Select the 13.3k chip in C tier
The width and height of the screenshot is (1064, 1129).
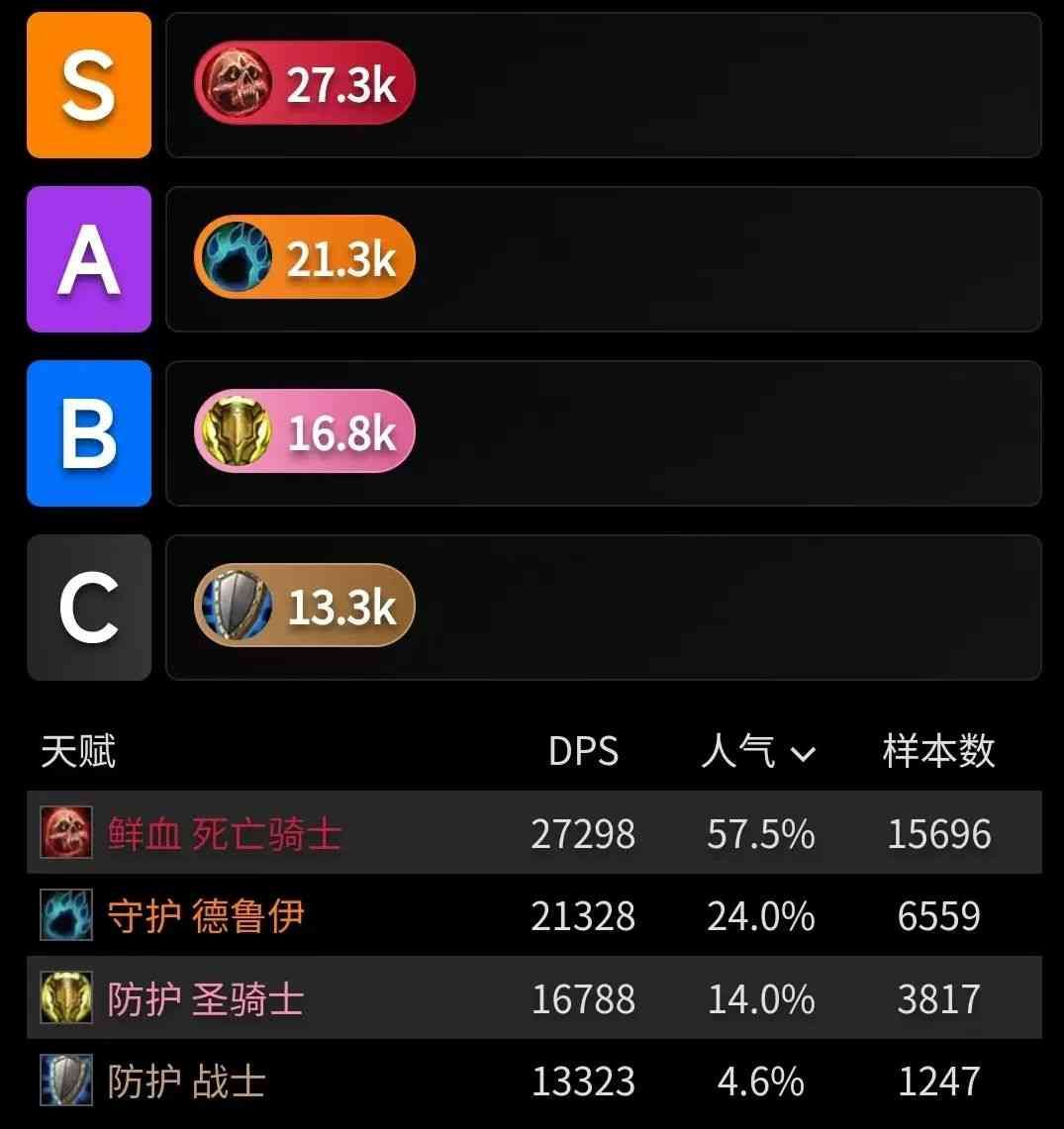point(305,606)
